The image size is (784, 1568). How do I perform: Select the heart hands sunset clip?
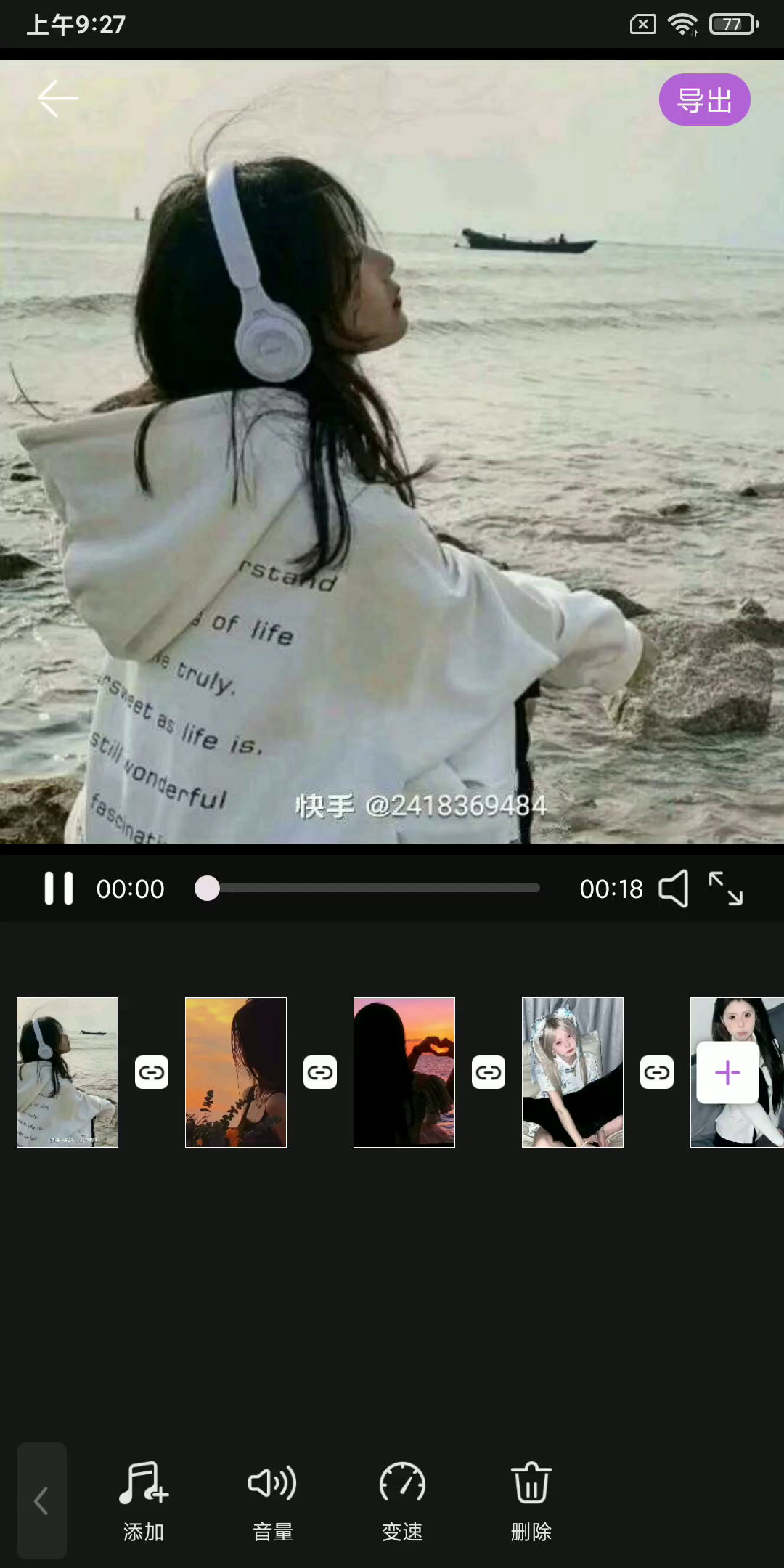(x=404, y=1072)
